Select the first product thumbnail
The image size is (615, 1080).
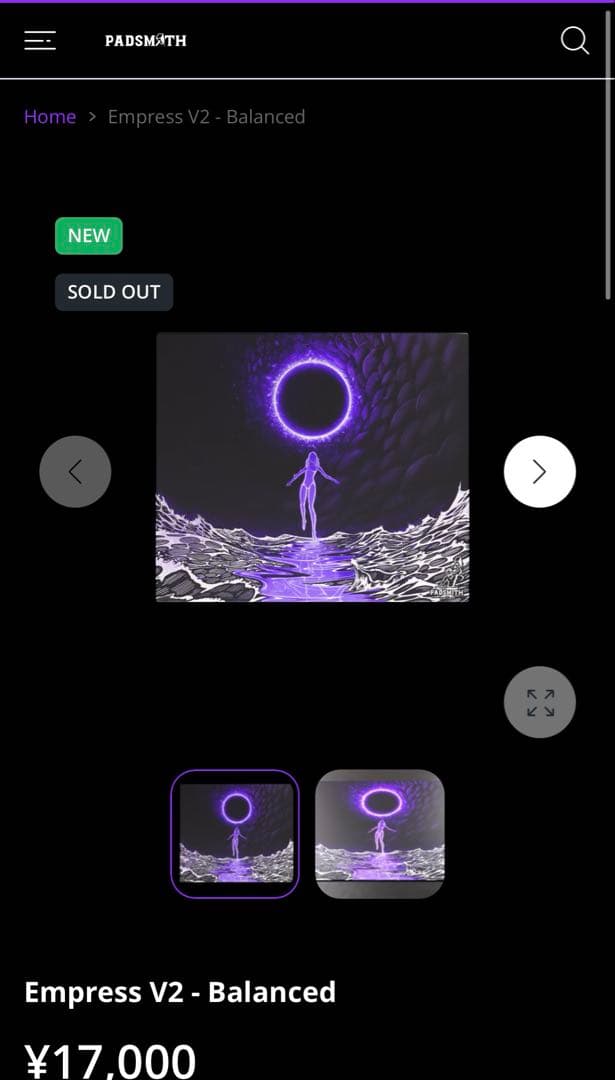235,833
